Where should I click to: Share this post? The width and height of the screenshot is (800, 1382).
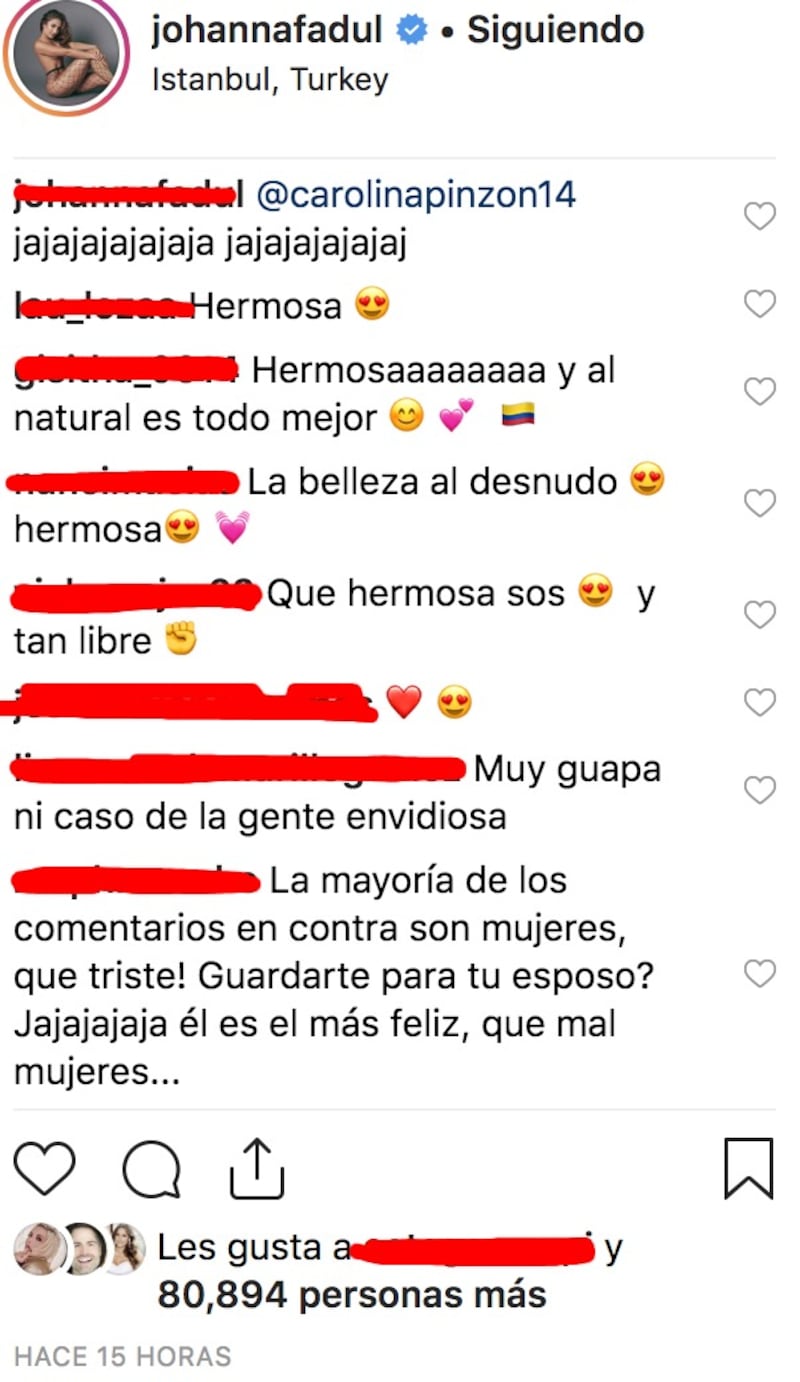pyautogui.click(x=257, y=1169)
